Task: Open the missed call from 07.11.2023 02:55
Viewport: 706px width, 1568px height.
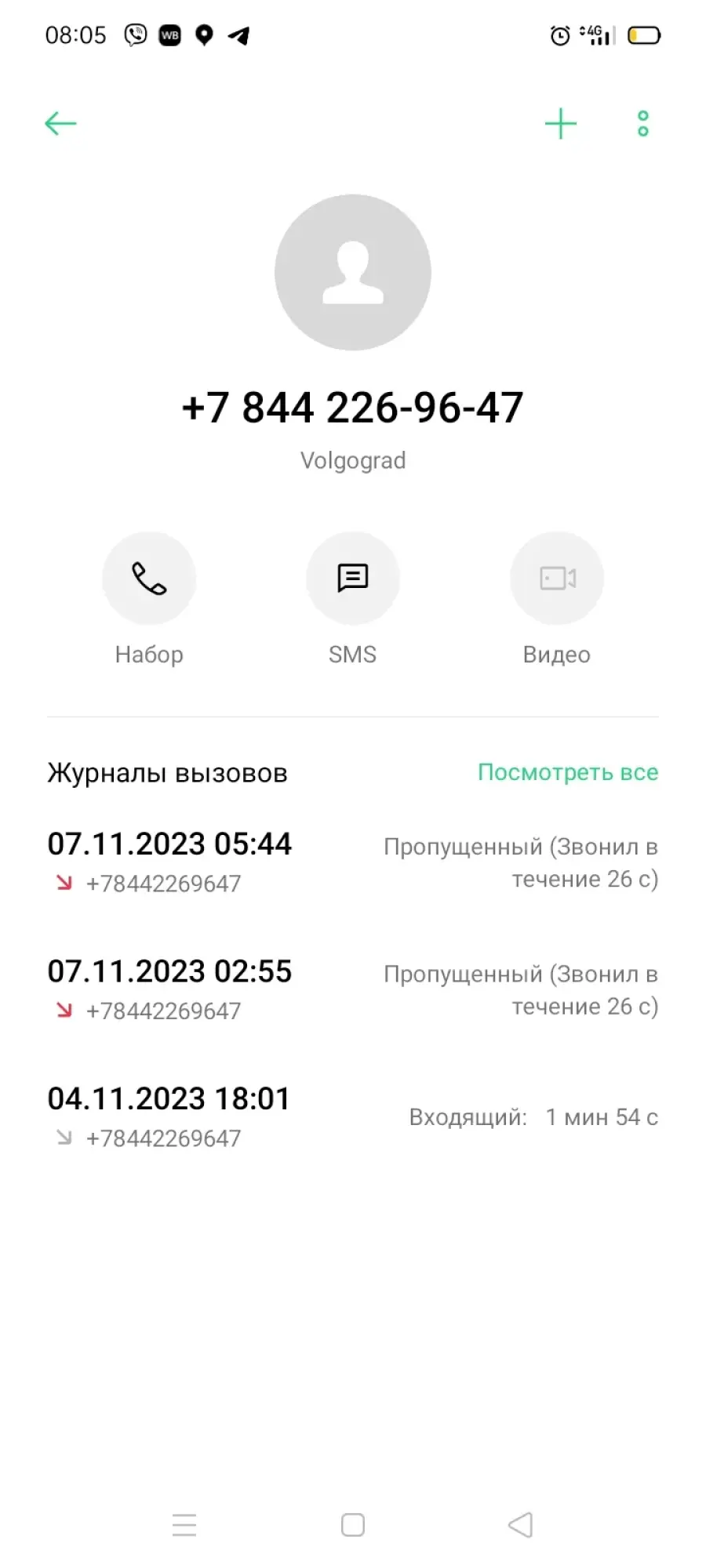Action: coord(353,989)
